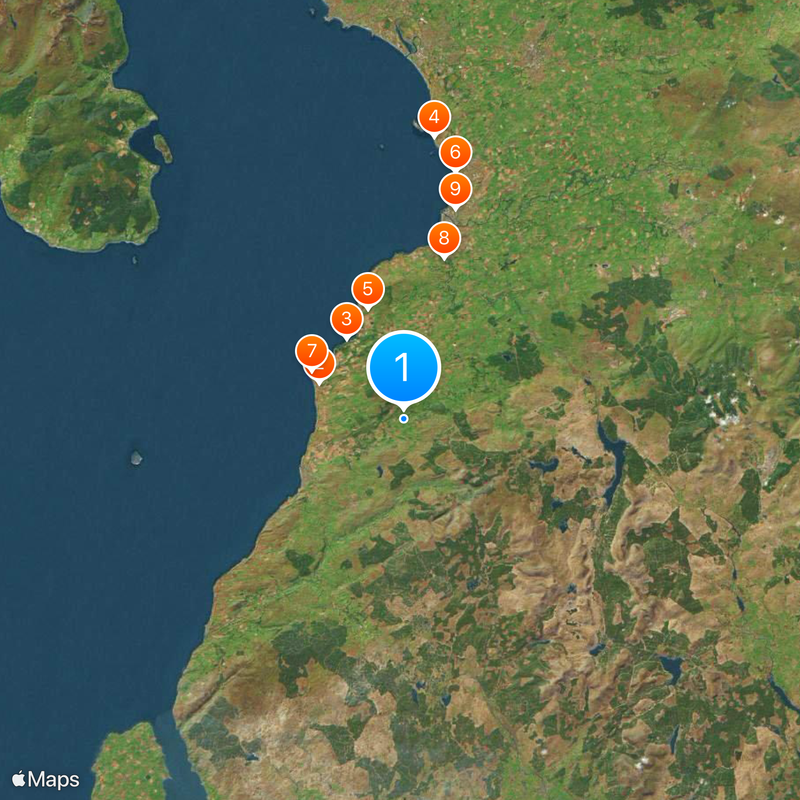
Task: Open the orange map pin numbered 4
Action: tap(433, 118)
